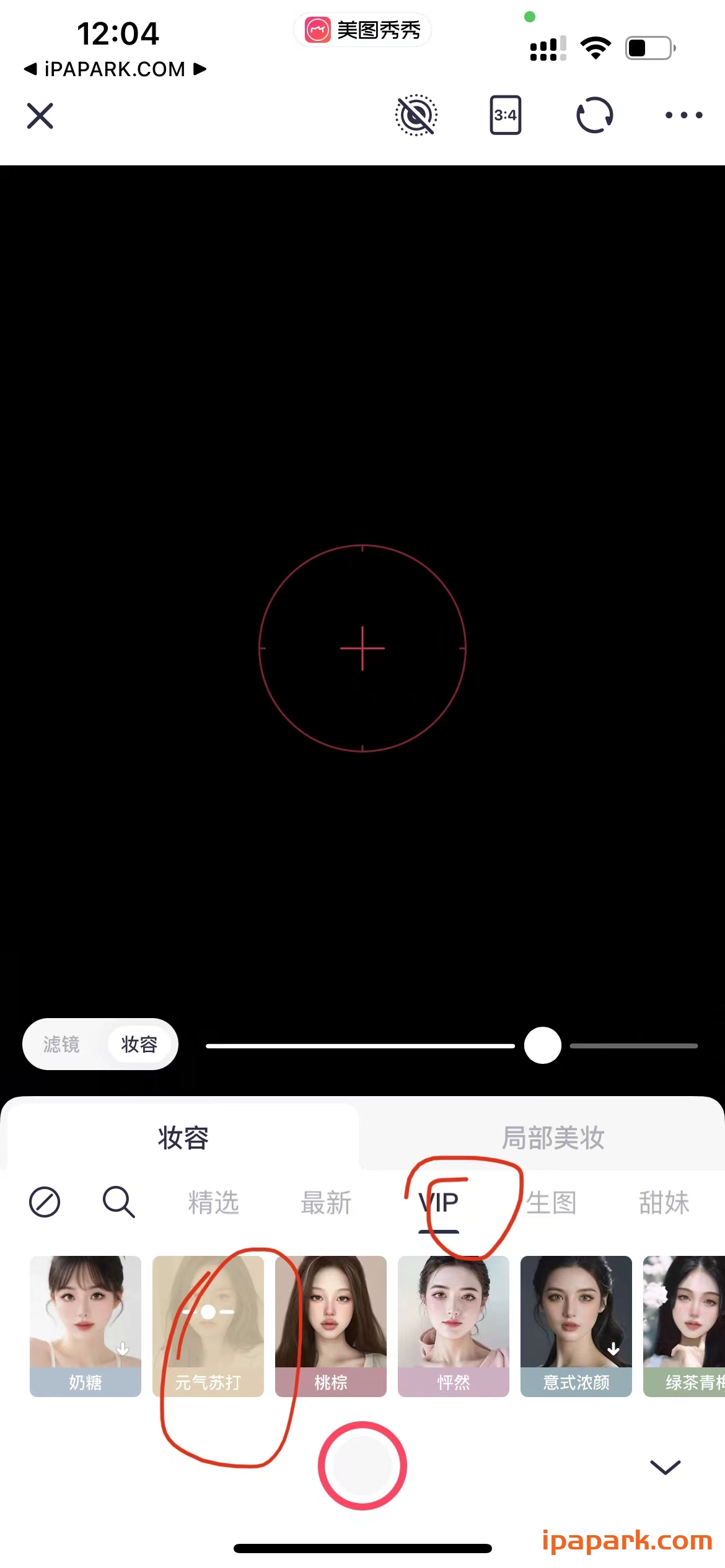Close the editor with the X button

pyautogui.click(x=40, y=116)
